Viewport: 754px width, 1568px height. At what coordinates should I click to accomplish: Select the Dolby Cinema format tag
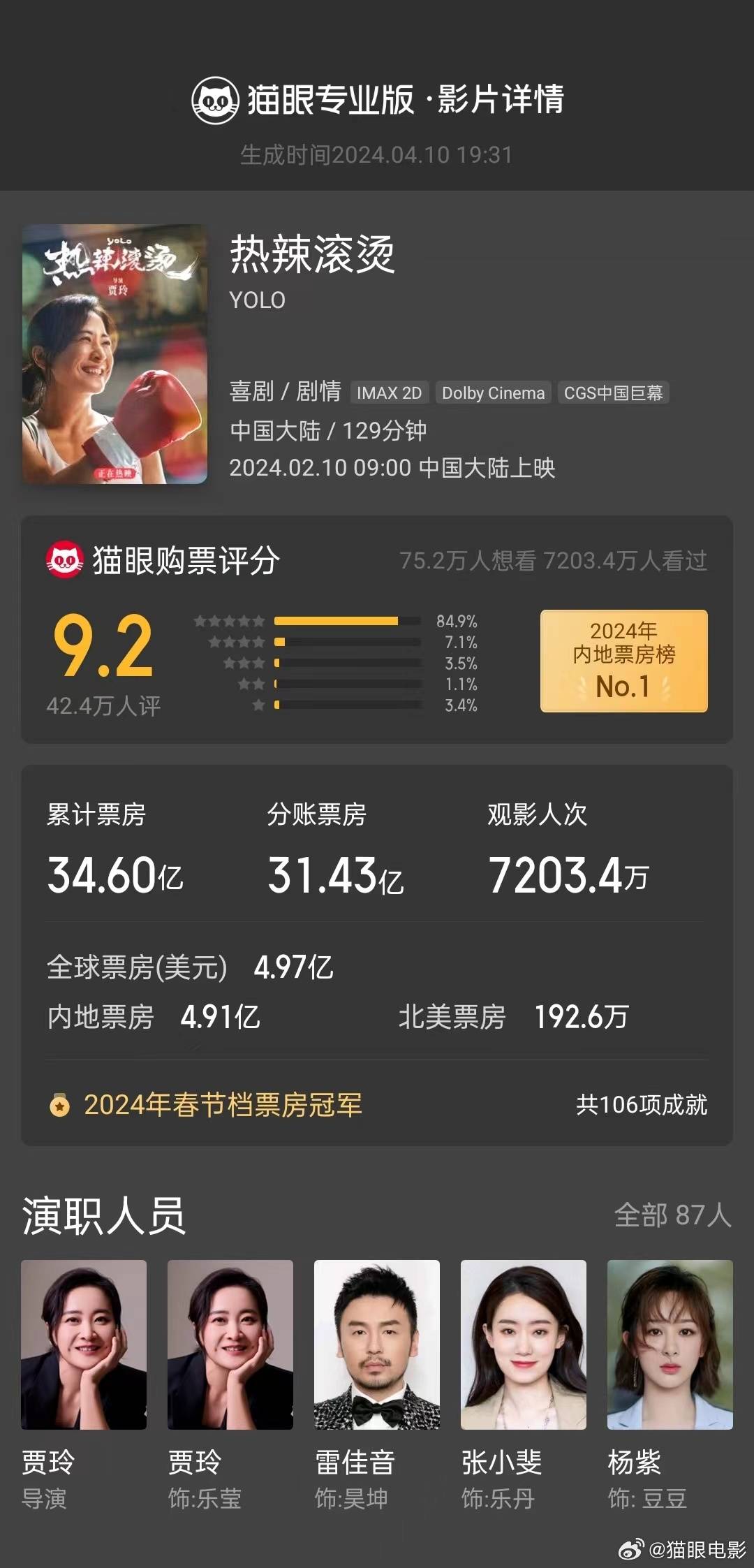pyautogui.click(x=492, y=393)
